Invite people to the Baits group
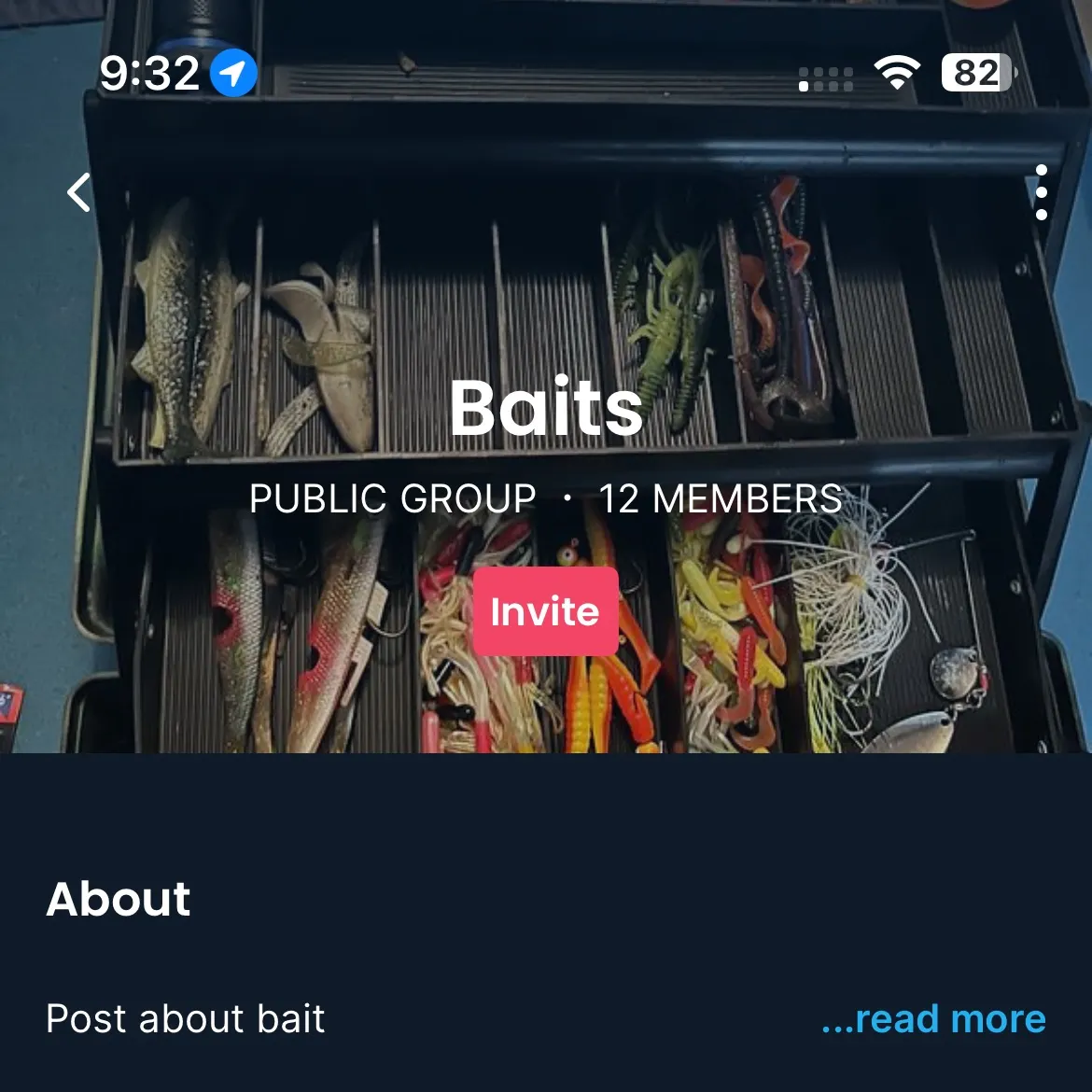The height and width of the screenshot is (1092, 1092). coord(545,611)
